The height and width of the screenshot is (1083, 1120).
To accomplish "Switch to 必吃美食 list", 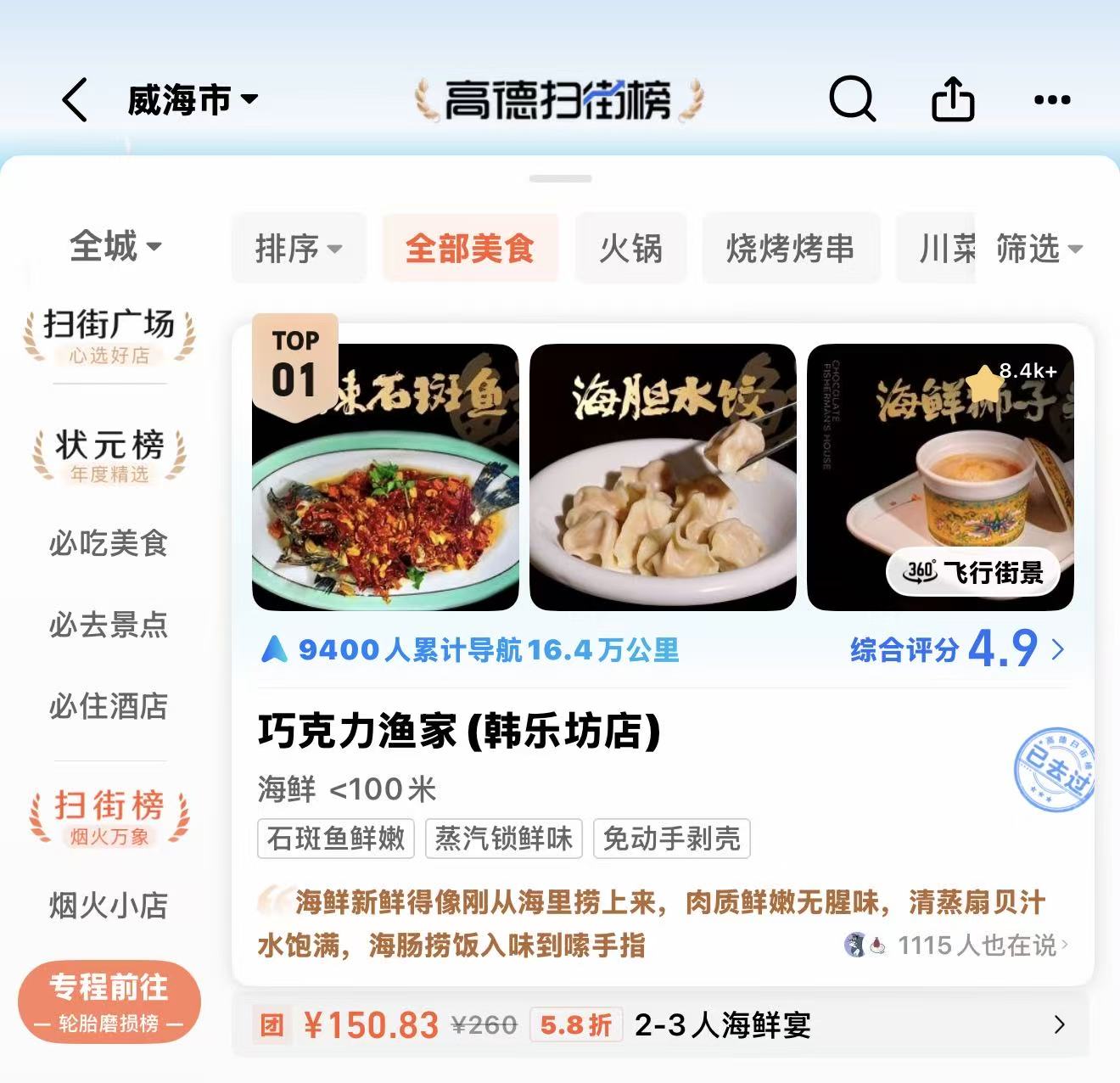I will (109, 543).
